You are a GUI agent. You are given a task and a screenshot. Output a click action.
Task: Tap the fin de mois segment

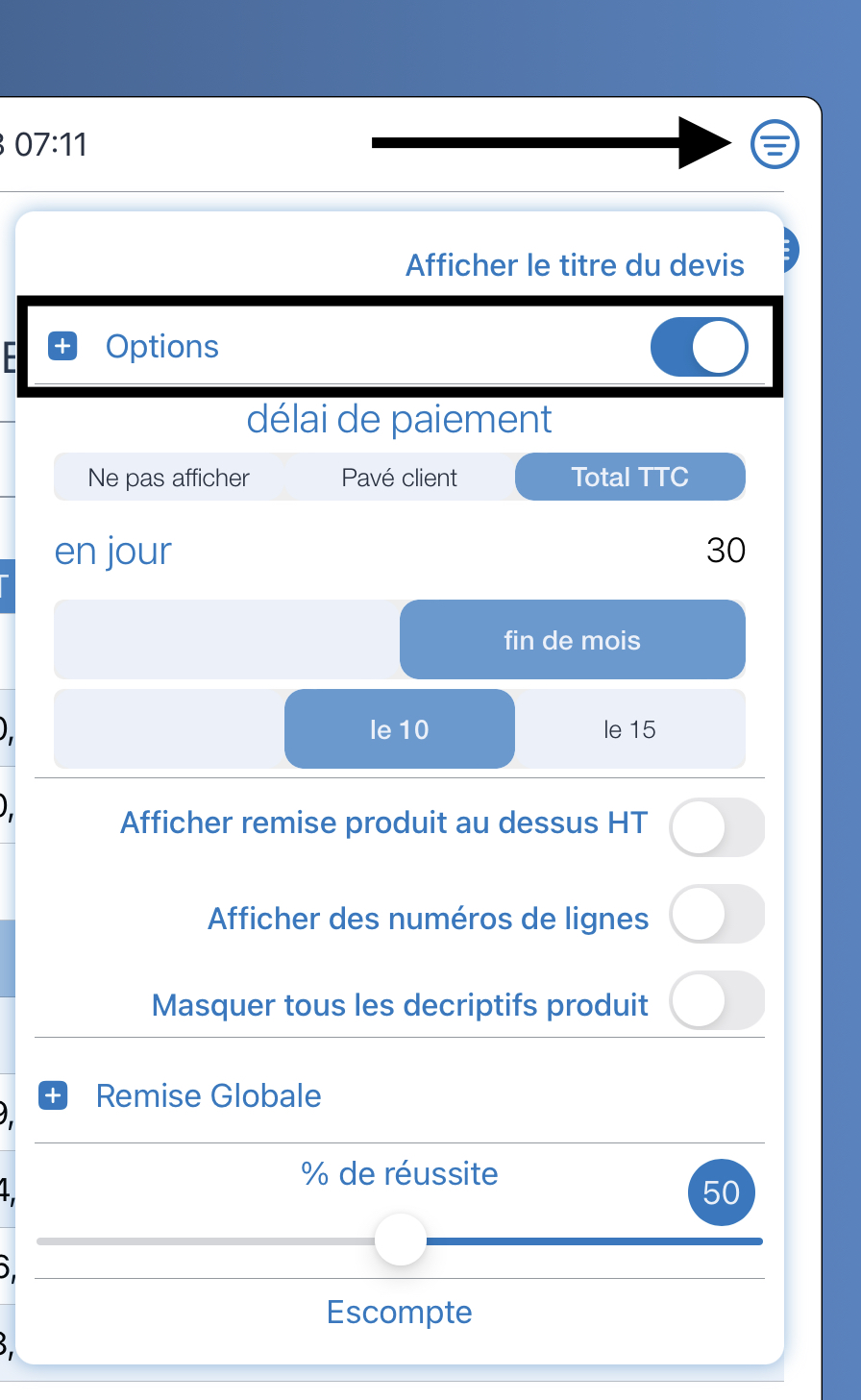(x=573, y=640)
